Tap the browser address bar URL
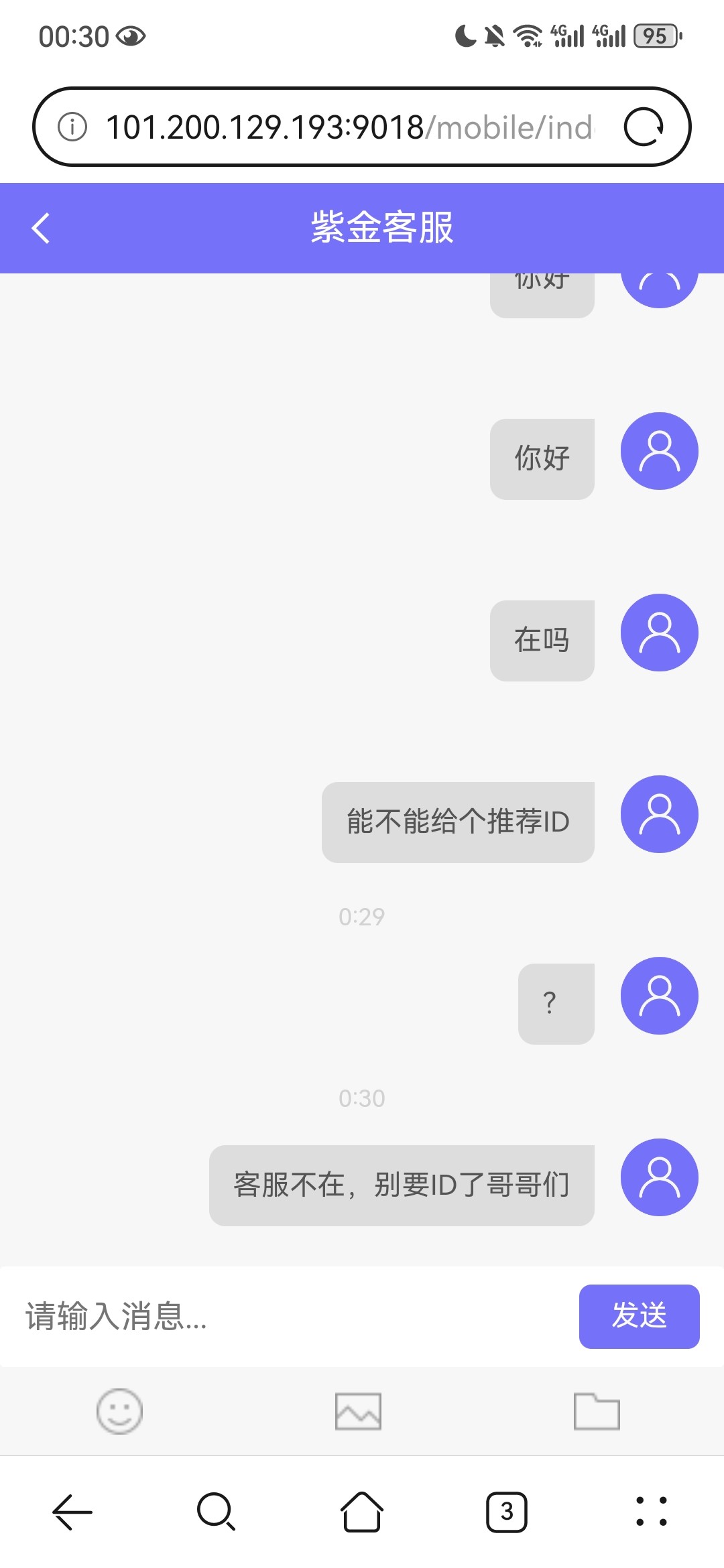The height and width of the screenshot is (1568, 724). [349, 127]
